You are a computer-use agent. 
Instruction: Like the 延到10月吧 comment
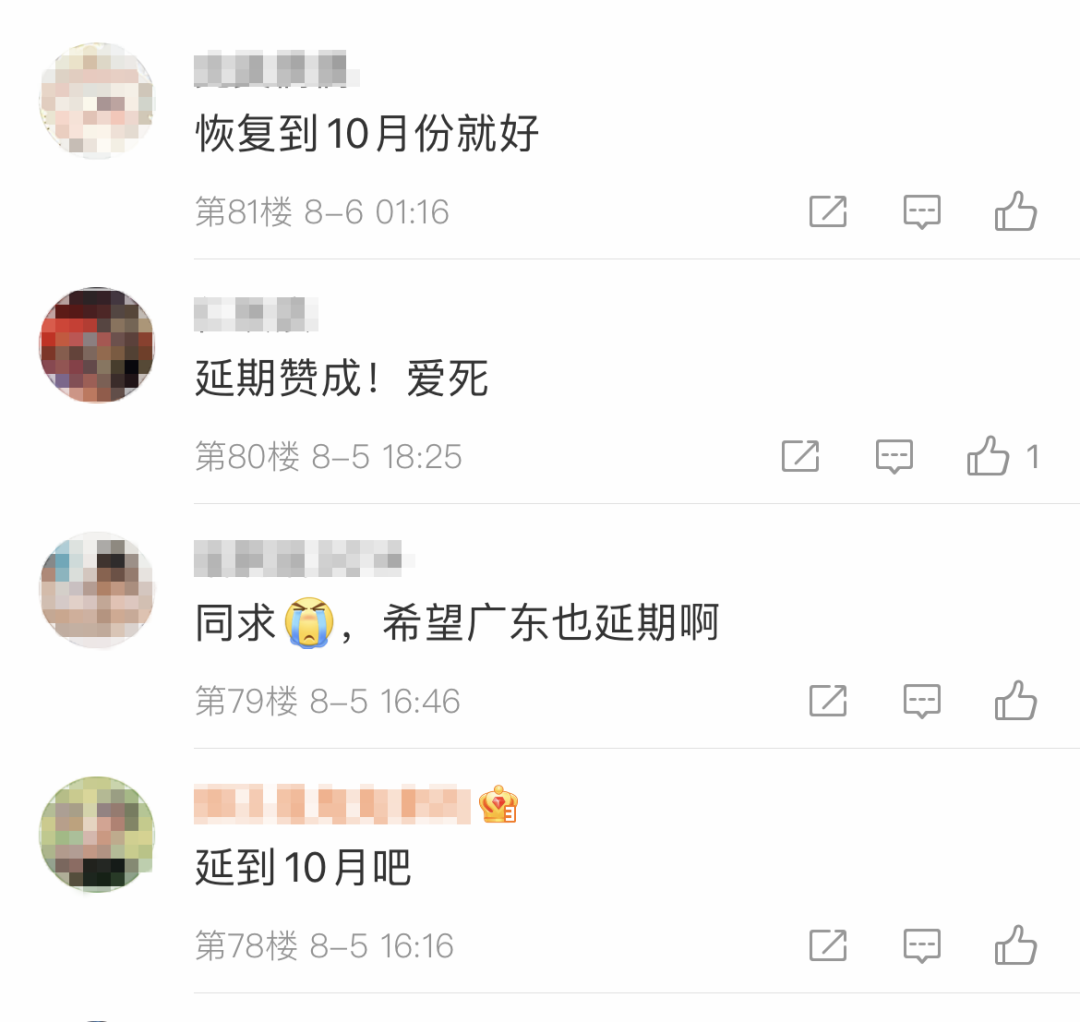coord(1015,945)
